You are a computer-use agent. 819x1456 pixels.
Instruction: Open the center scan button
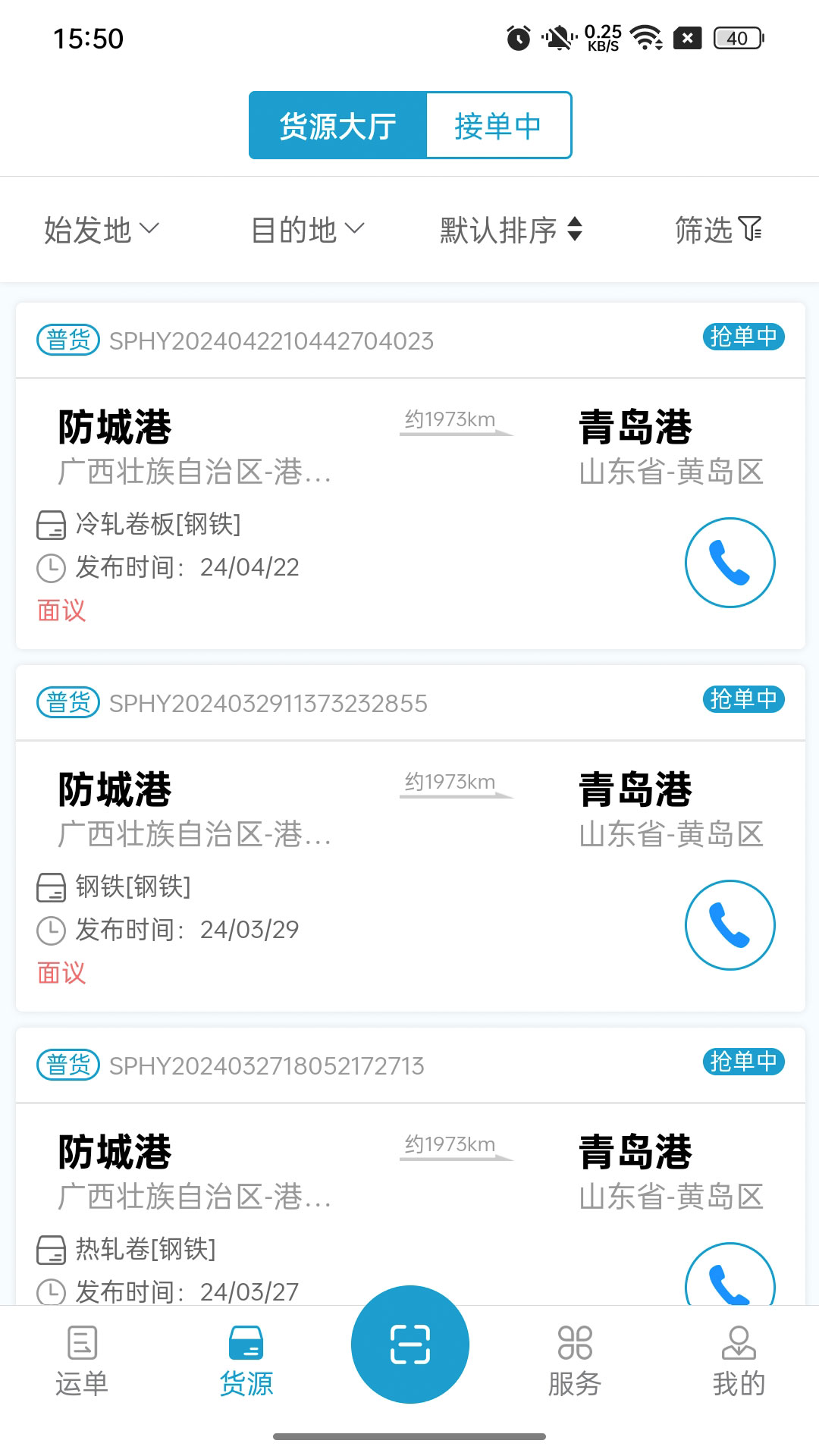(410, 1345)
